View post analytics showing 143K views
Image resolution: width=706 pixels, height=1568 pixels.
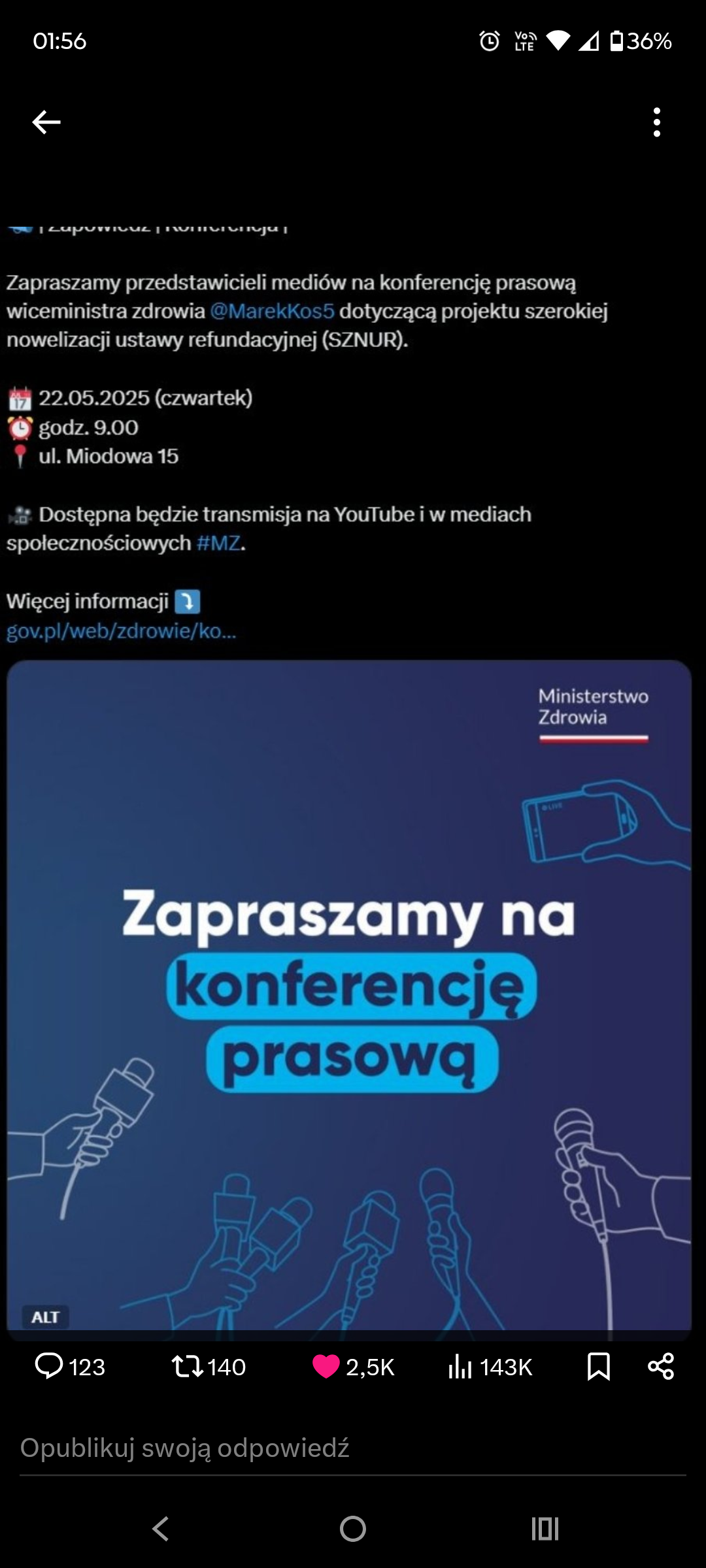coord(490,1367)
